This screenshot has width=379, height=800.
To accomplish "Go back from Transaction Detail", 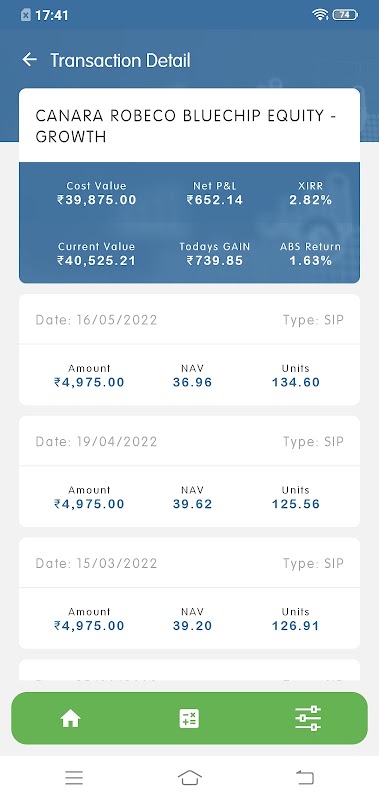I will (x=30, y=60).
